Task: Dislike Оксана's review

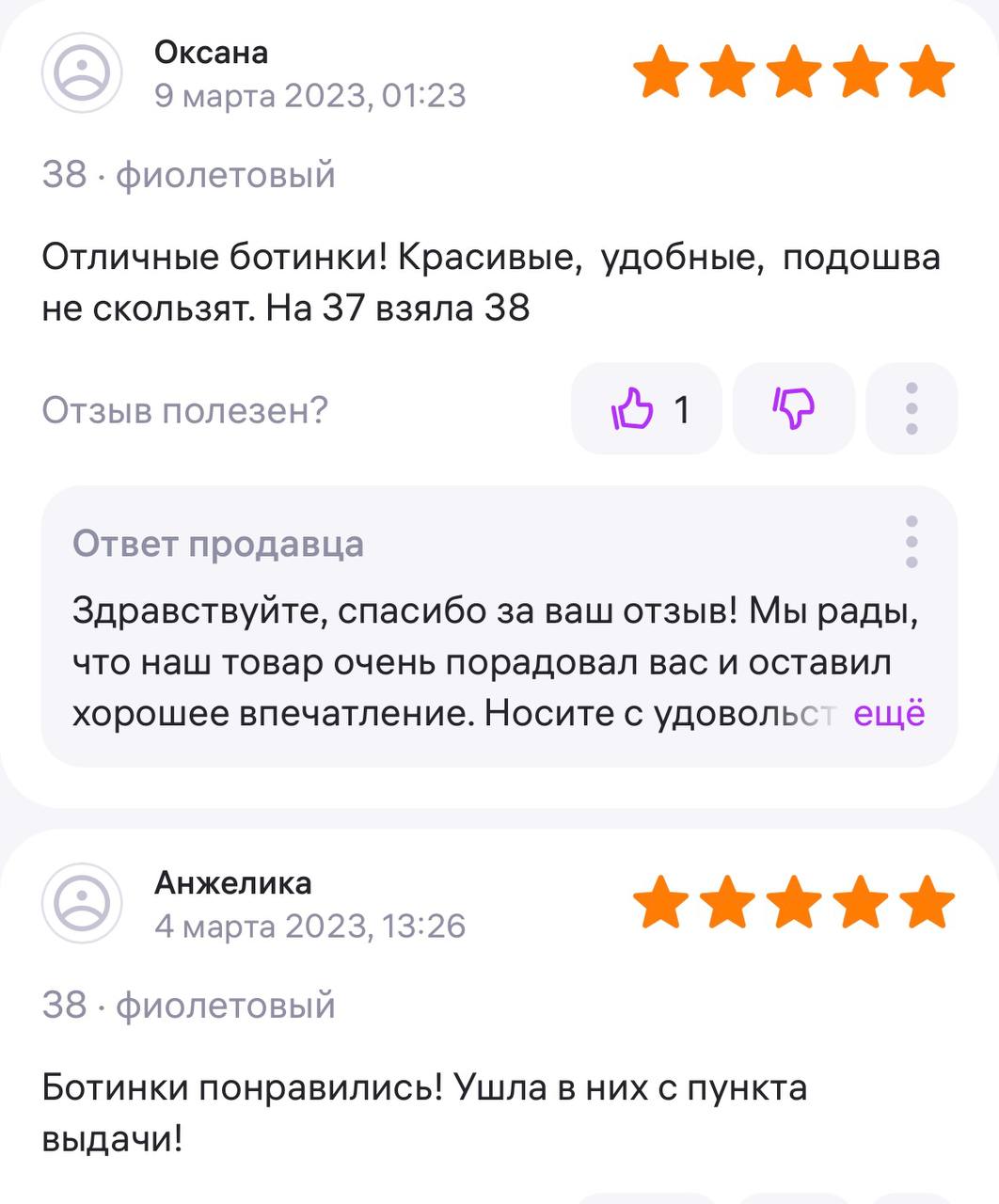Action: pyautogui.click(x=793, y=409)
